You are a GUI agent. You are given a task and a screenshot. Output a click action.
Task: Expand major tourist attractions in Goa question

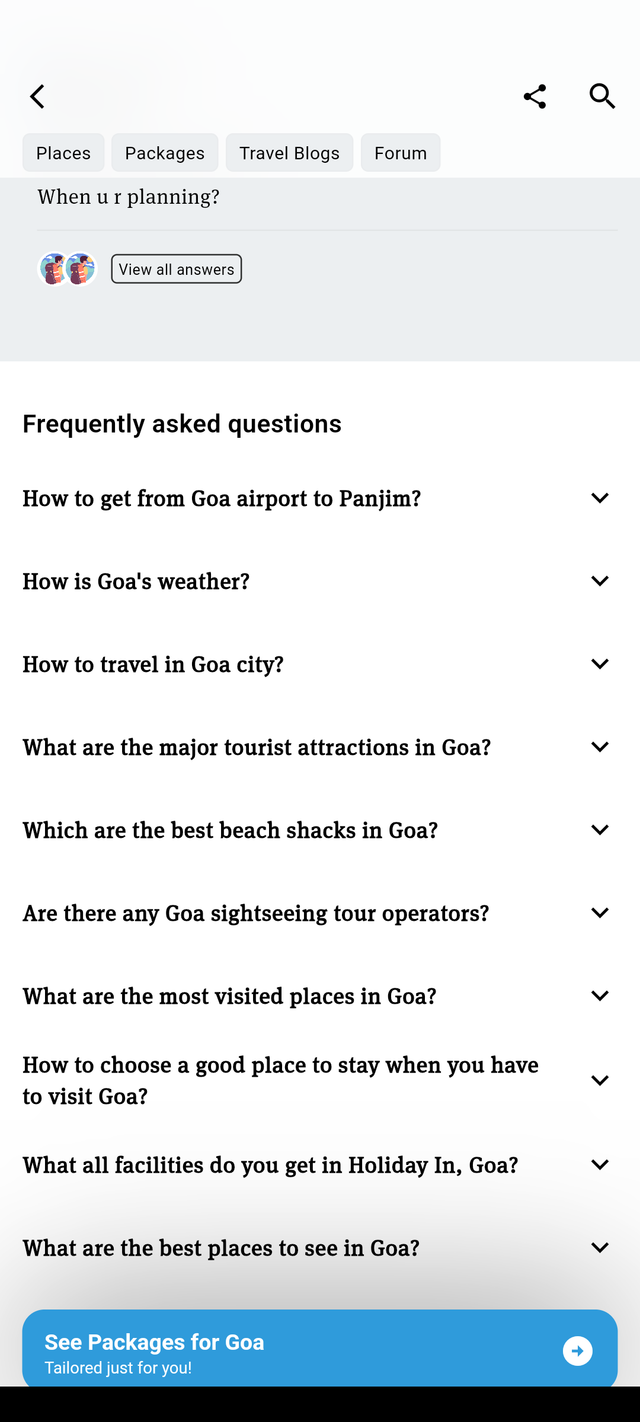coord(320,747)
